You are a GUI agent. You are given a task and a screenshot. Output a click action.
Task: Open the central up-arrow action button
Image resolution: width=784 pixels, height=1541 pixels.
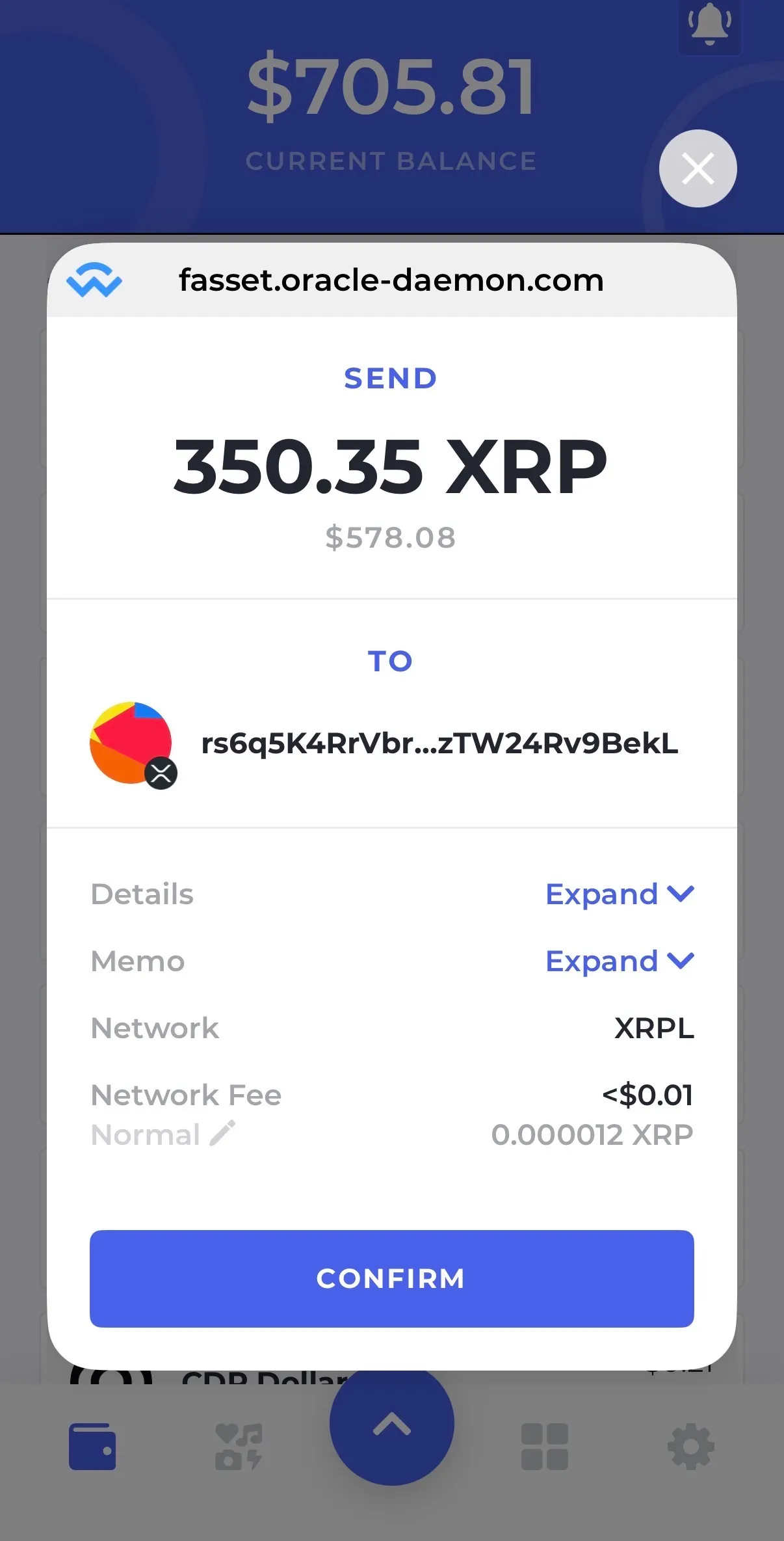tap(391, 1425)
